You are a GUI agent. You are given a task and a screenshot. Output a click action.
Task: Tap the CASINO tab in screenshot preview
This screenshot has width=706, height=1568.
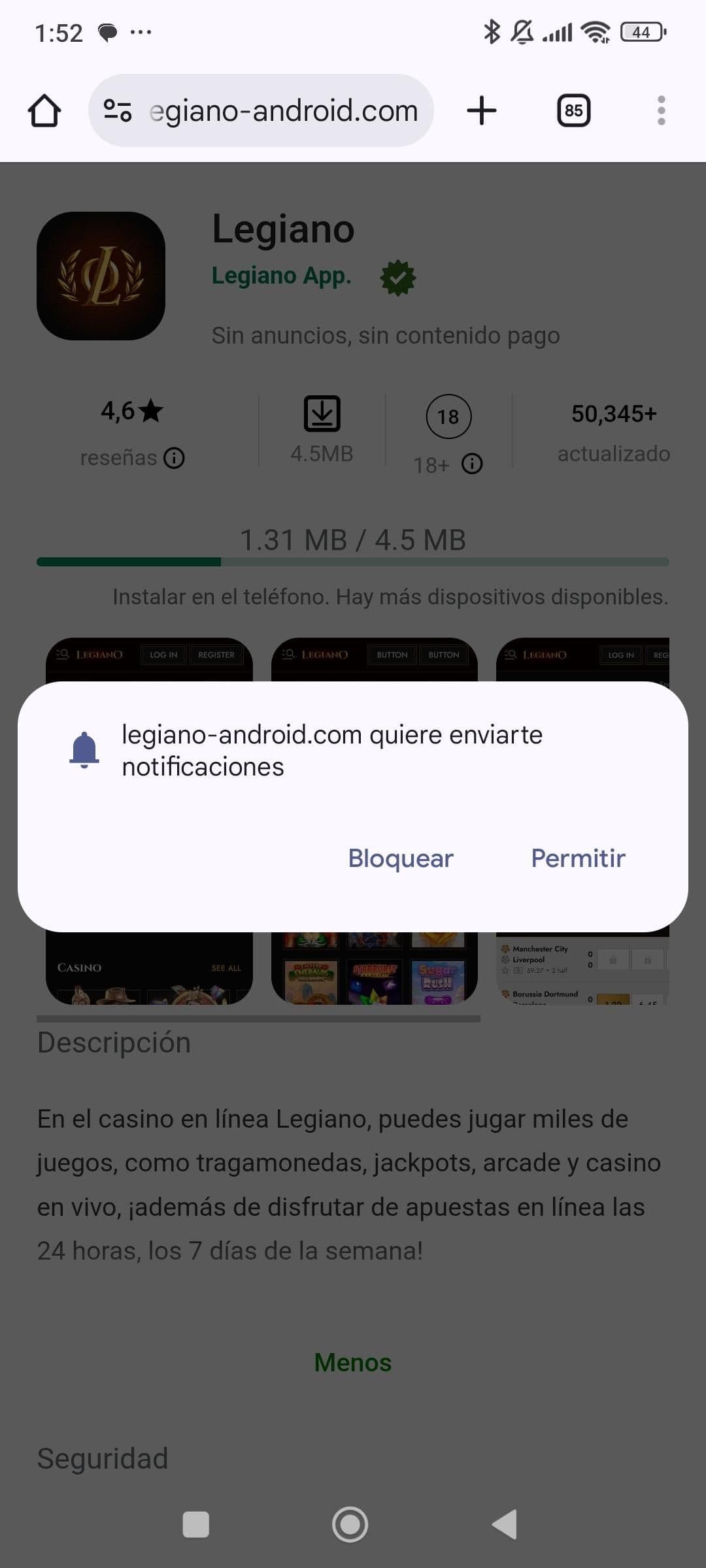click(80, 967)
